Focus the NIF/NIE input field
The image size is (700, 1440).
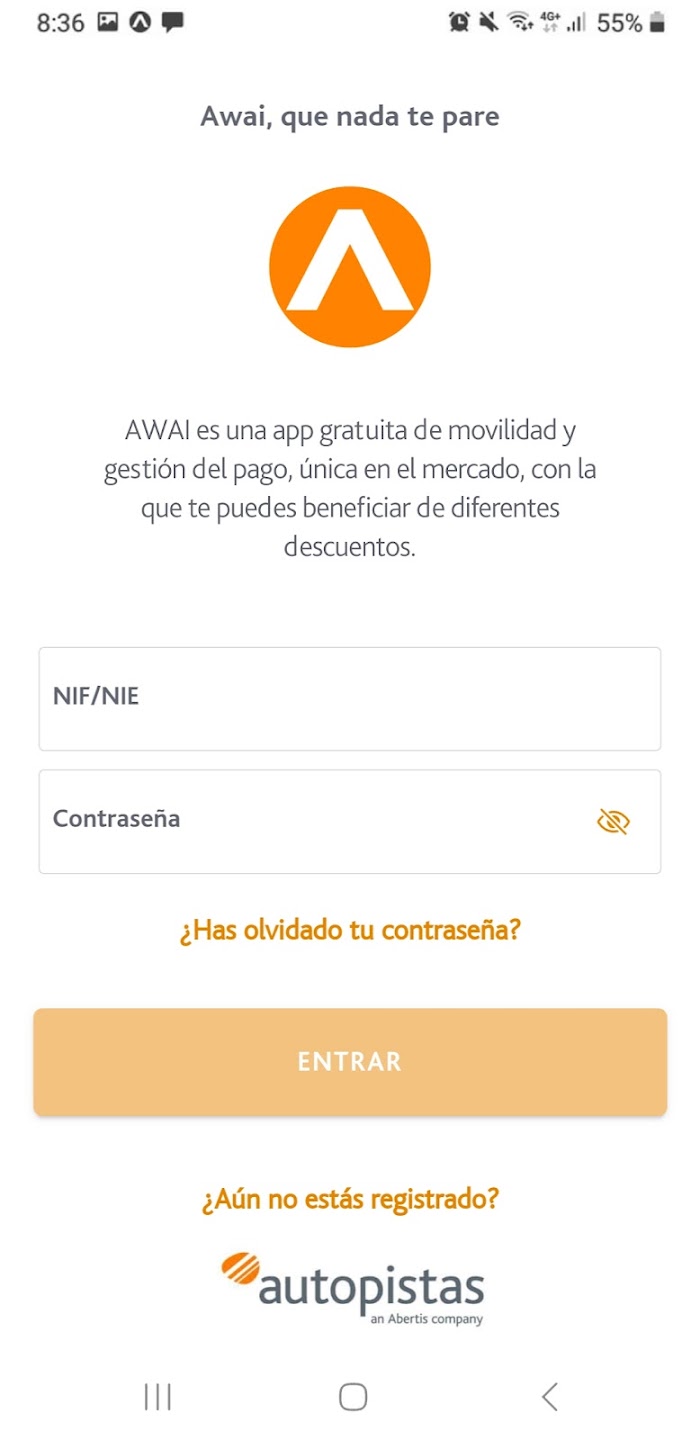coord(350,698)
